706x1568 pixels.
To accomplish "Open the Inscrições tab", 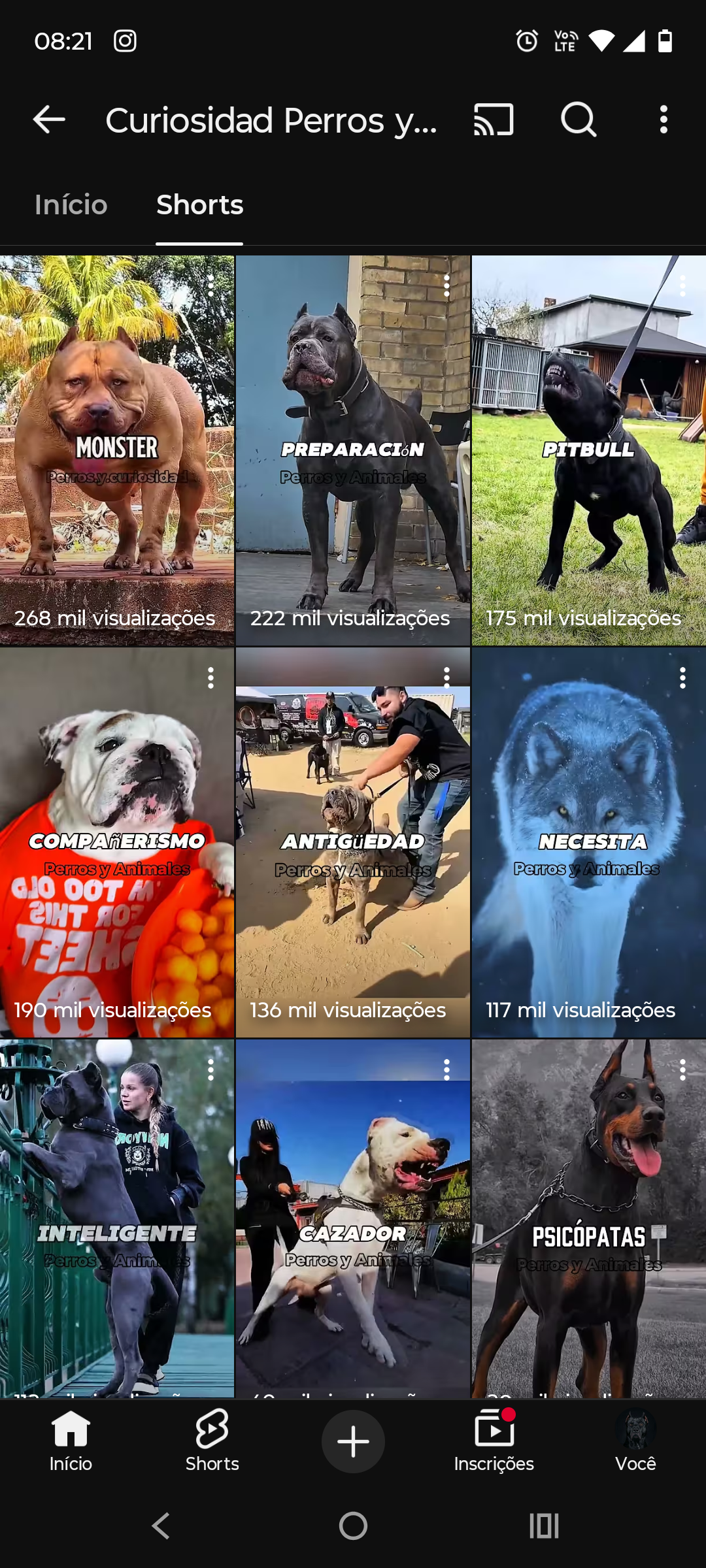I will click(494, 1440).
